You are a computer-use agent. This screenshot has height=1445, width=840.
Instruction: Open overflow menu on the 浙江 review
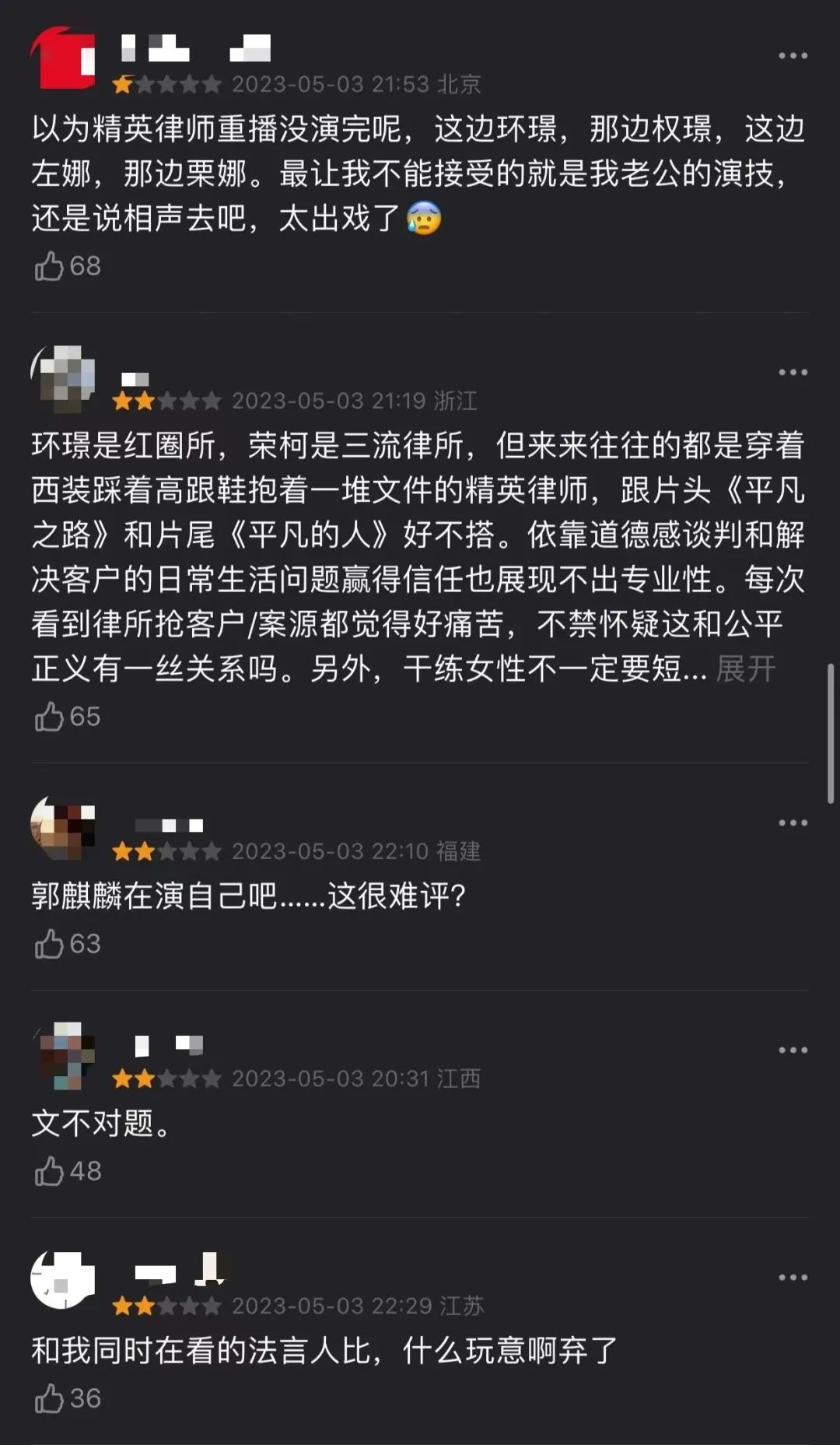coord(793,373)
